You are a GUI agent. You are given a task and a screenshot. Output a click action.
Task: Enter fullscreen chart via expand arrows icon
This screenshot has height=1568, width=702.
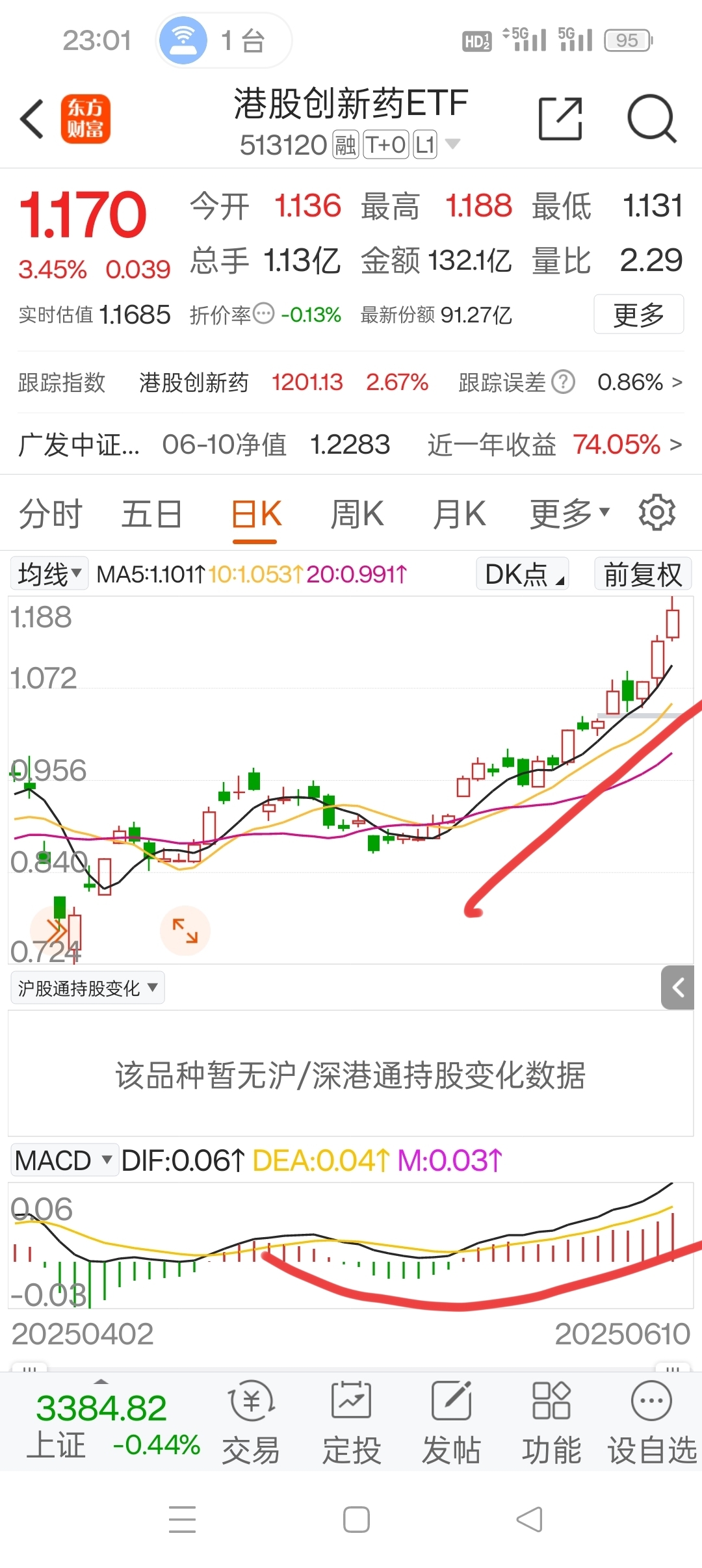tap(185, 931)
